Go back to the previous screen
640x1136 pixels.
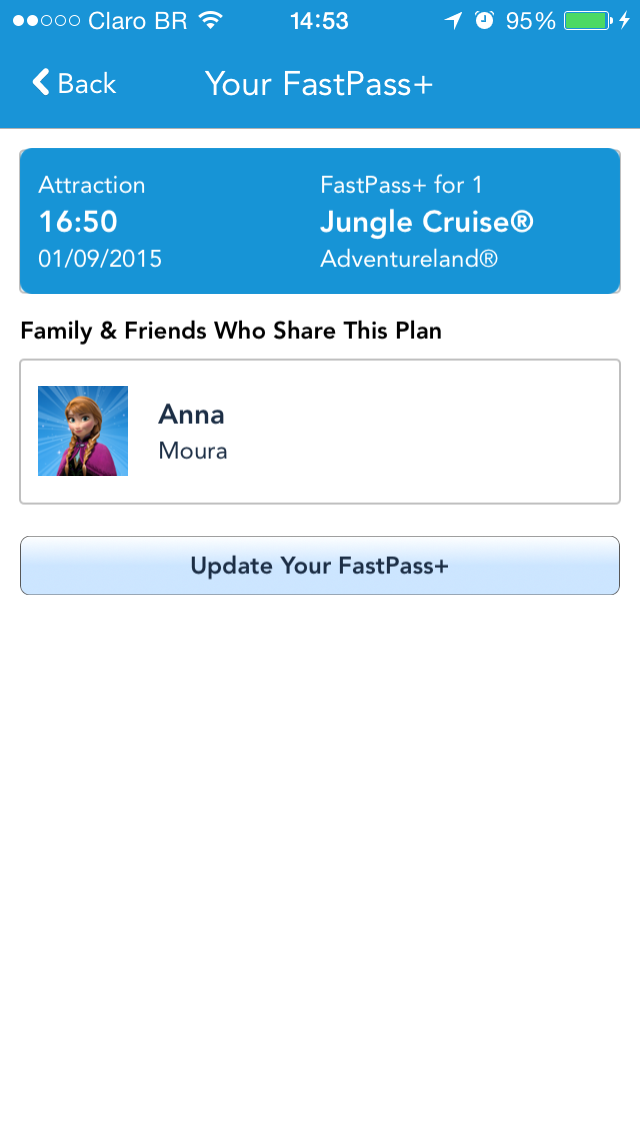pyautogui.click(x=74, y=83)
